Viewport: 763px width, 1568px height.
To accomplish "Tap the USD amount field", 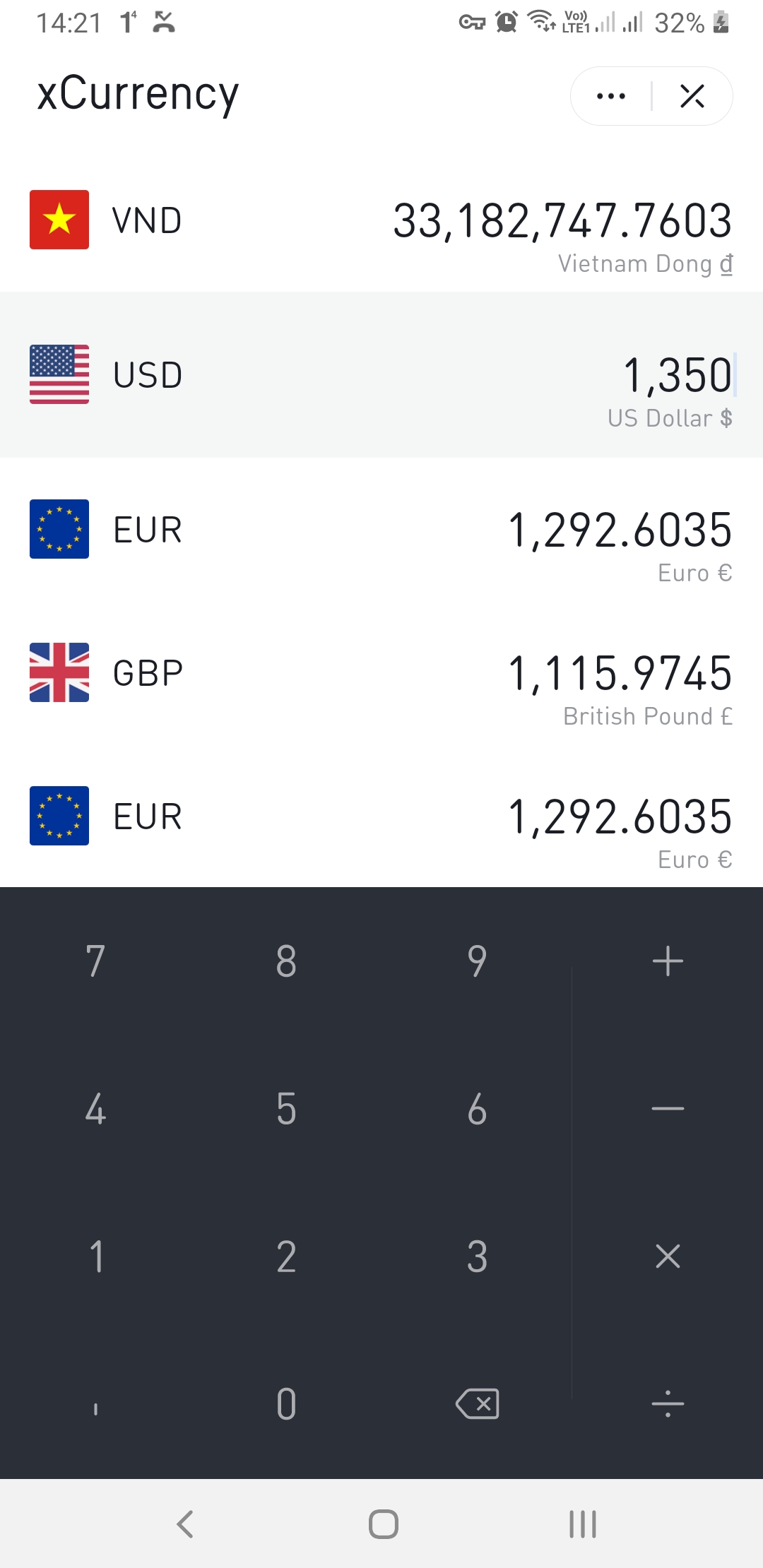I will click(678, 374).
